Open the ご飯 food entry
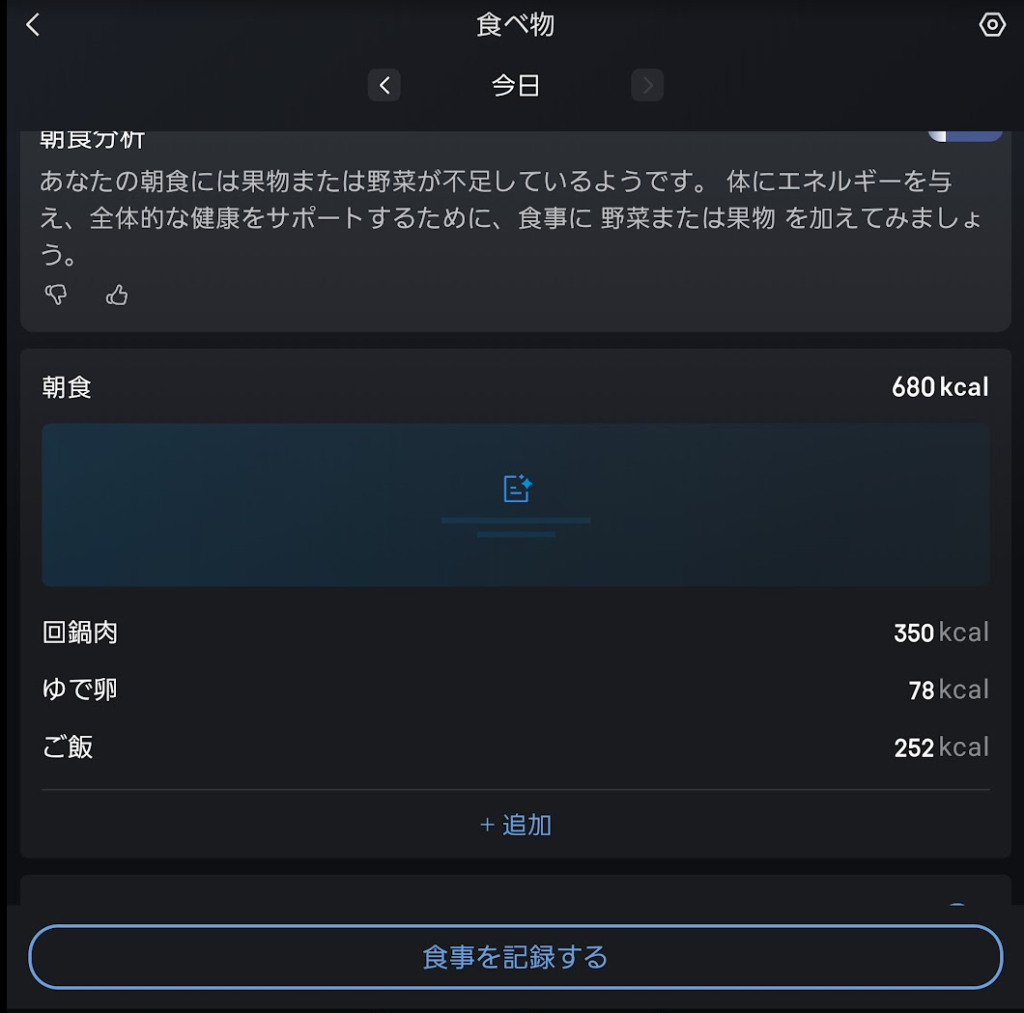 click(x=515, y=747)
